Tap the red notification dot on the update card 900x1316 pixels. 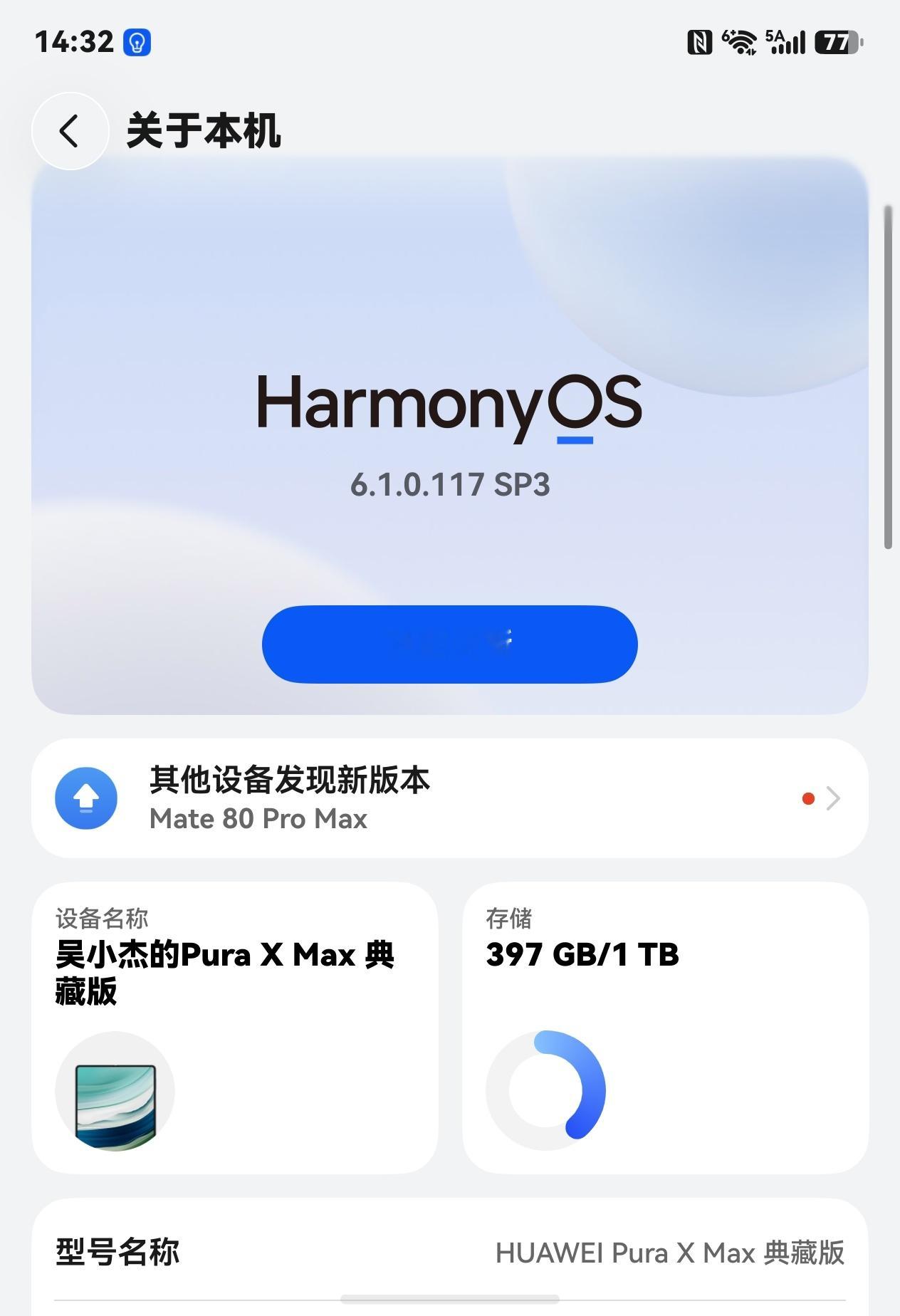click(807, 798)
